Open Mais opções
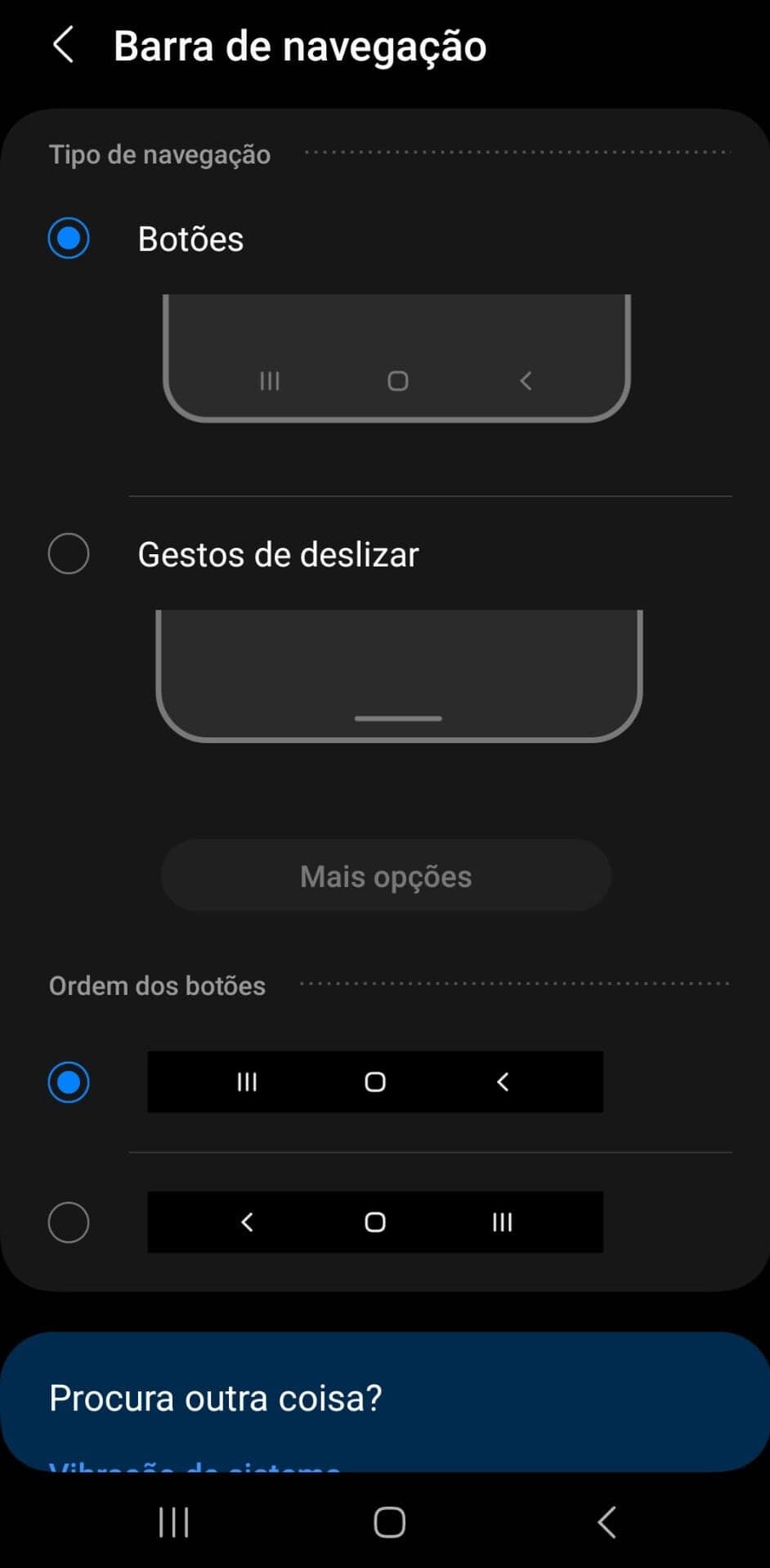The width and height of the screenshot is (770, 1568). tap(386, 876)
